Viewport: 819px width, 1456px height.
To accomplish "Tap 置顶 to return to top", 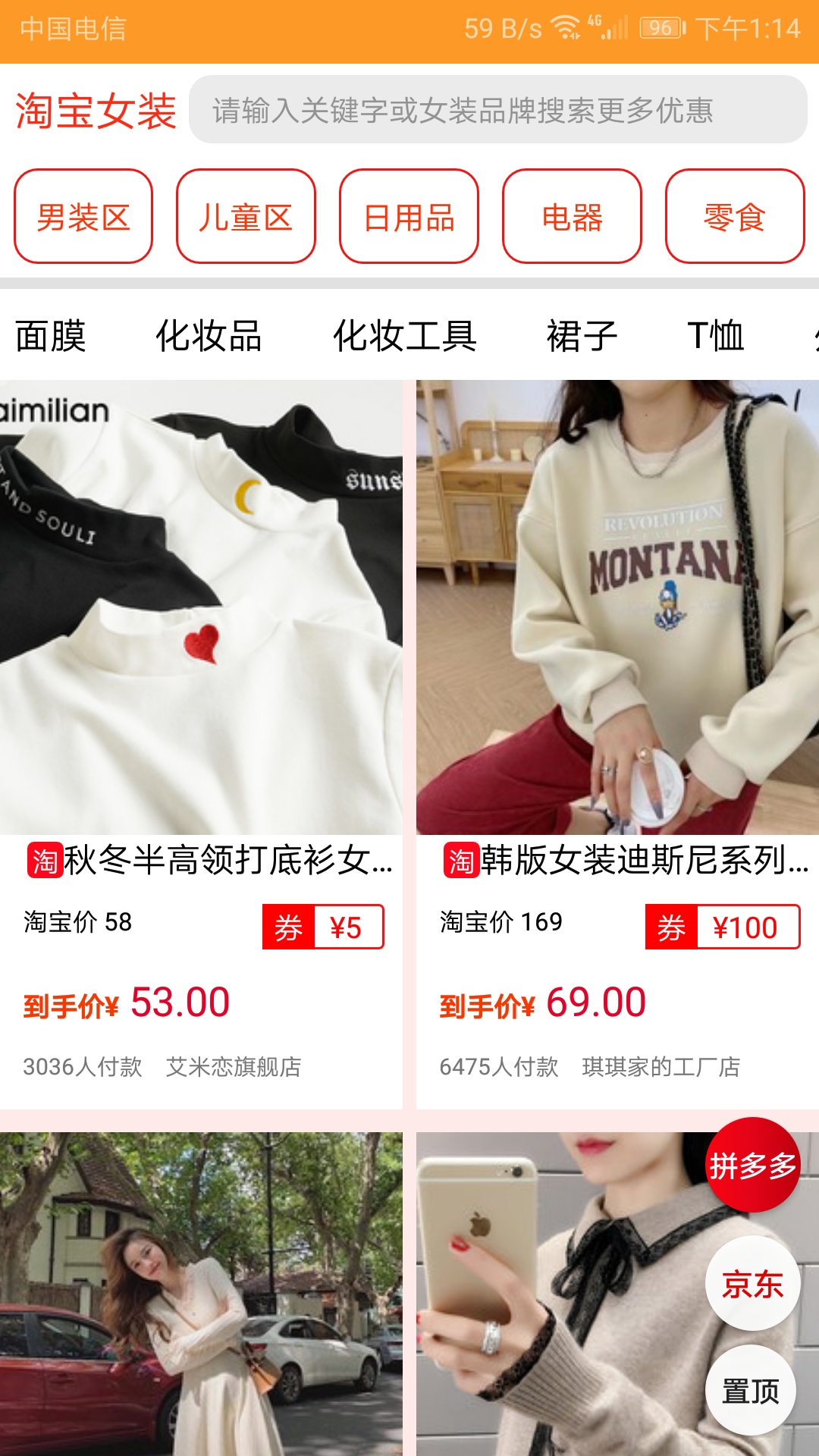I will (x=751, y=1391).
